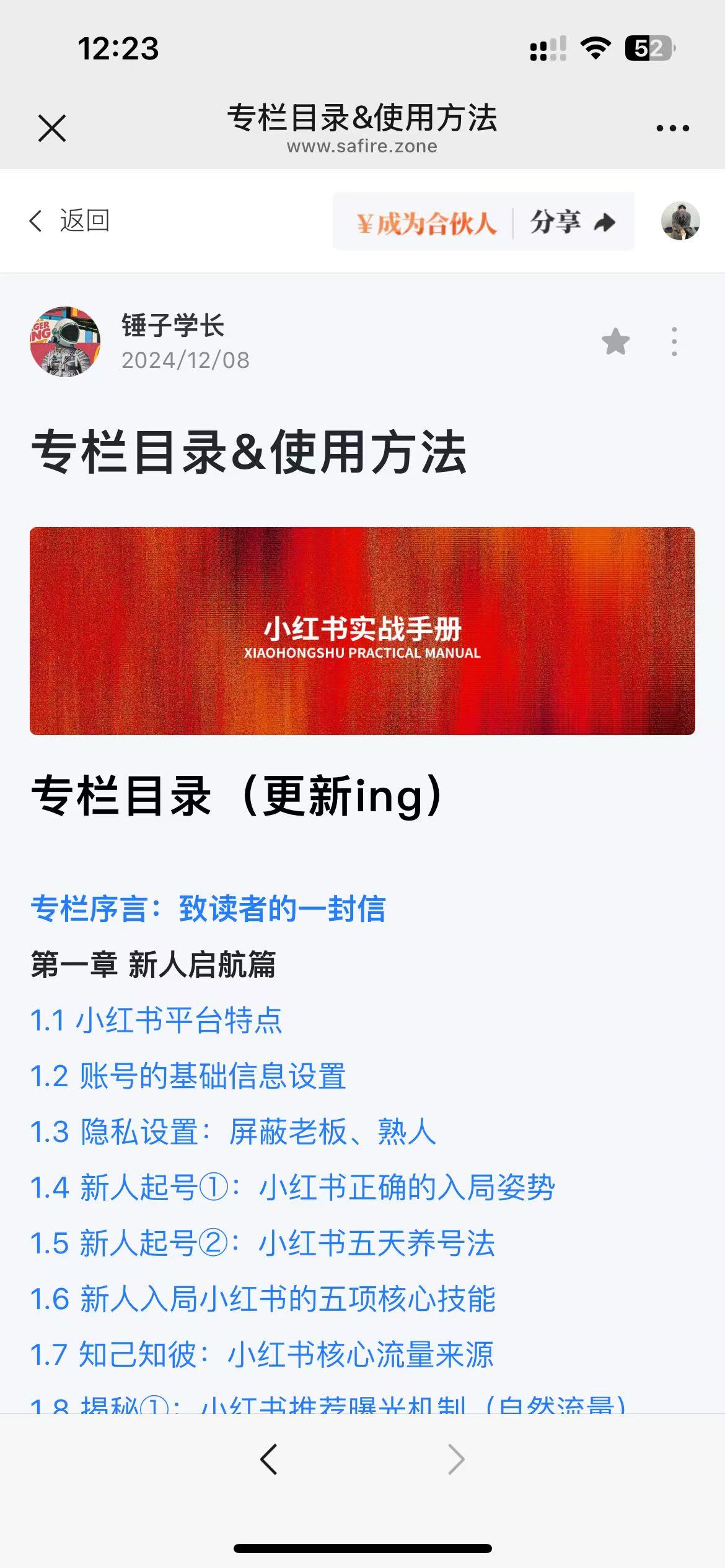Close the in-app browser page
Image resolution: width=725 pixels, height=1568 pixels.
point(52,128)
